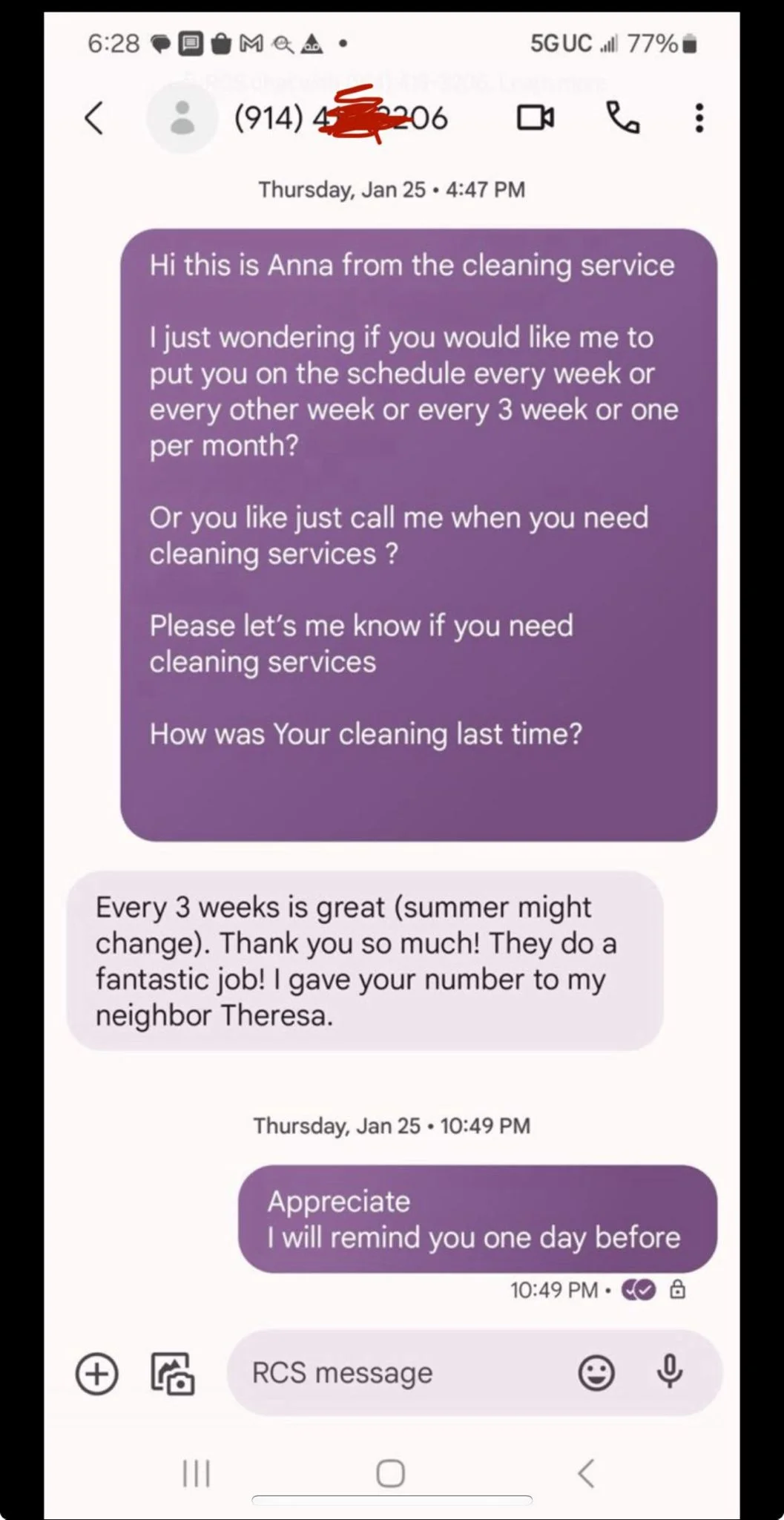Open the gallery and camera picker
This screenshot has height=1520, width=784.
point(172,1373)
